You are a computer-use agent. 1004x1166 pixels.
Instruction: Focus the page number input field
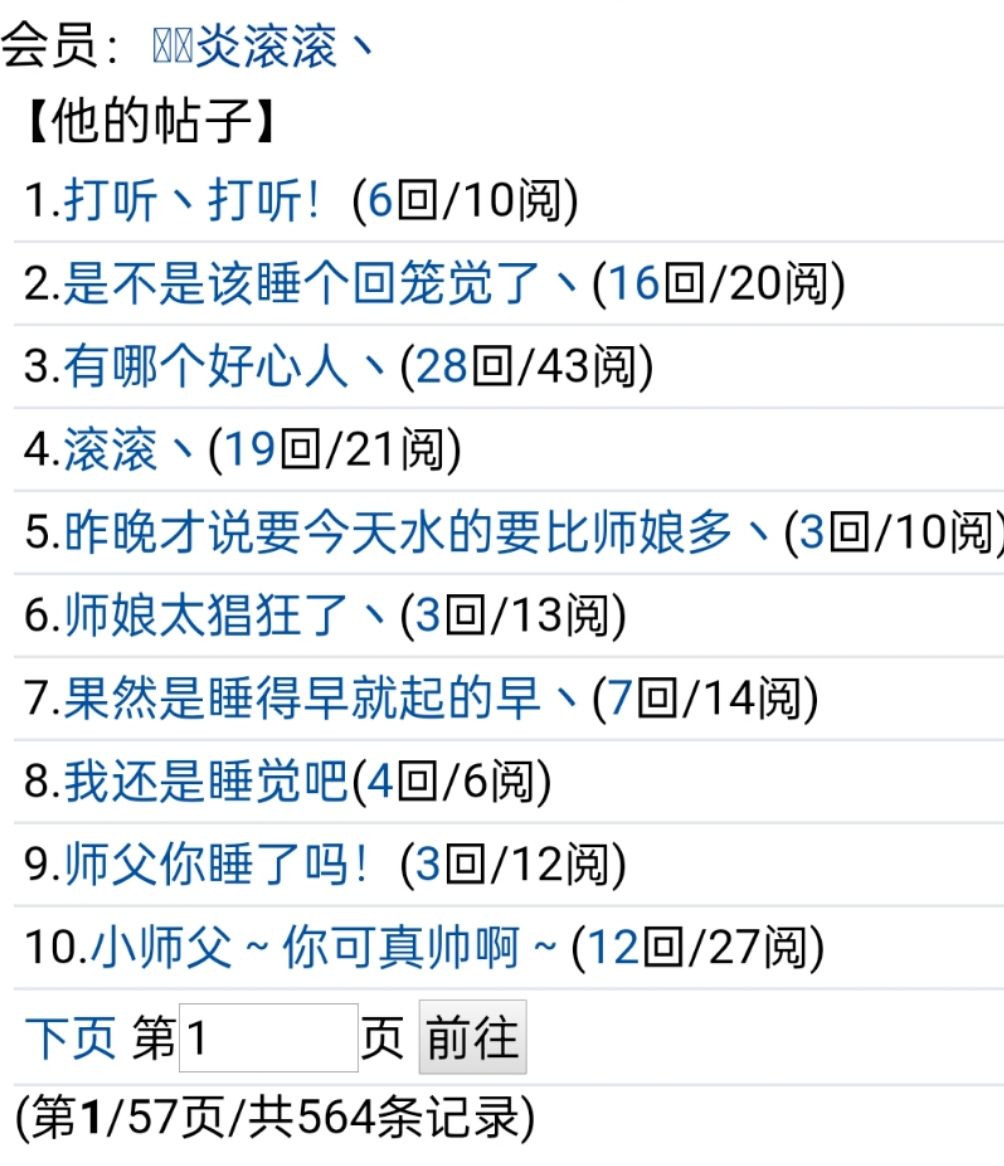(268, 1039)
